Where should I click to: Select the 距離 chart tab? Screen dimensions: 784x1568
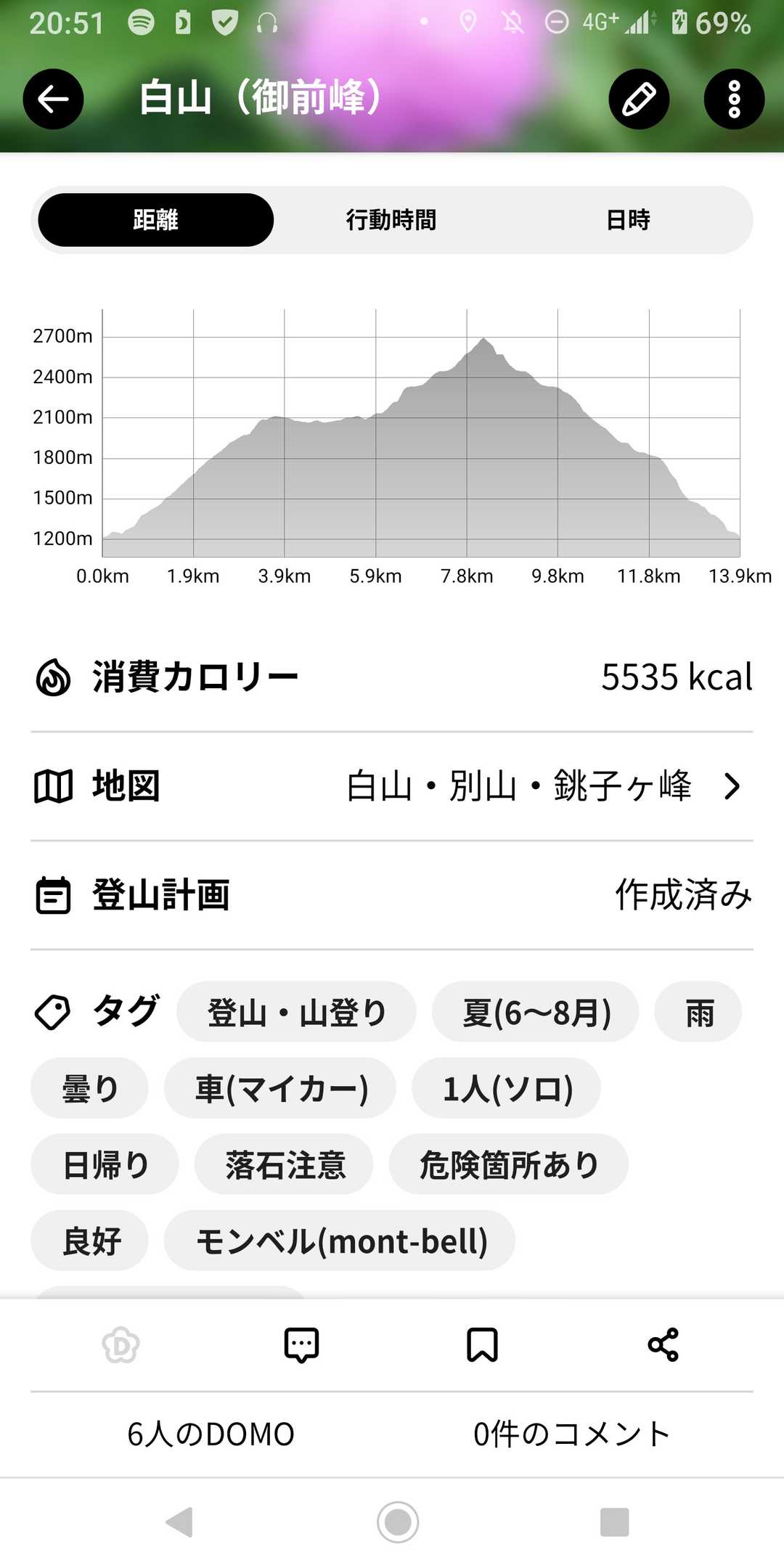coord(156,220)
